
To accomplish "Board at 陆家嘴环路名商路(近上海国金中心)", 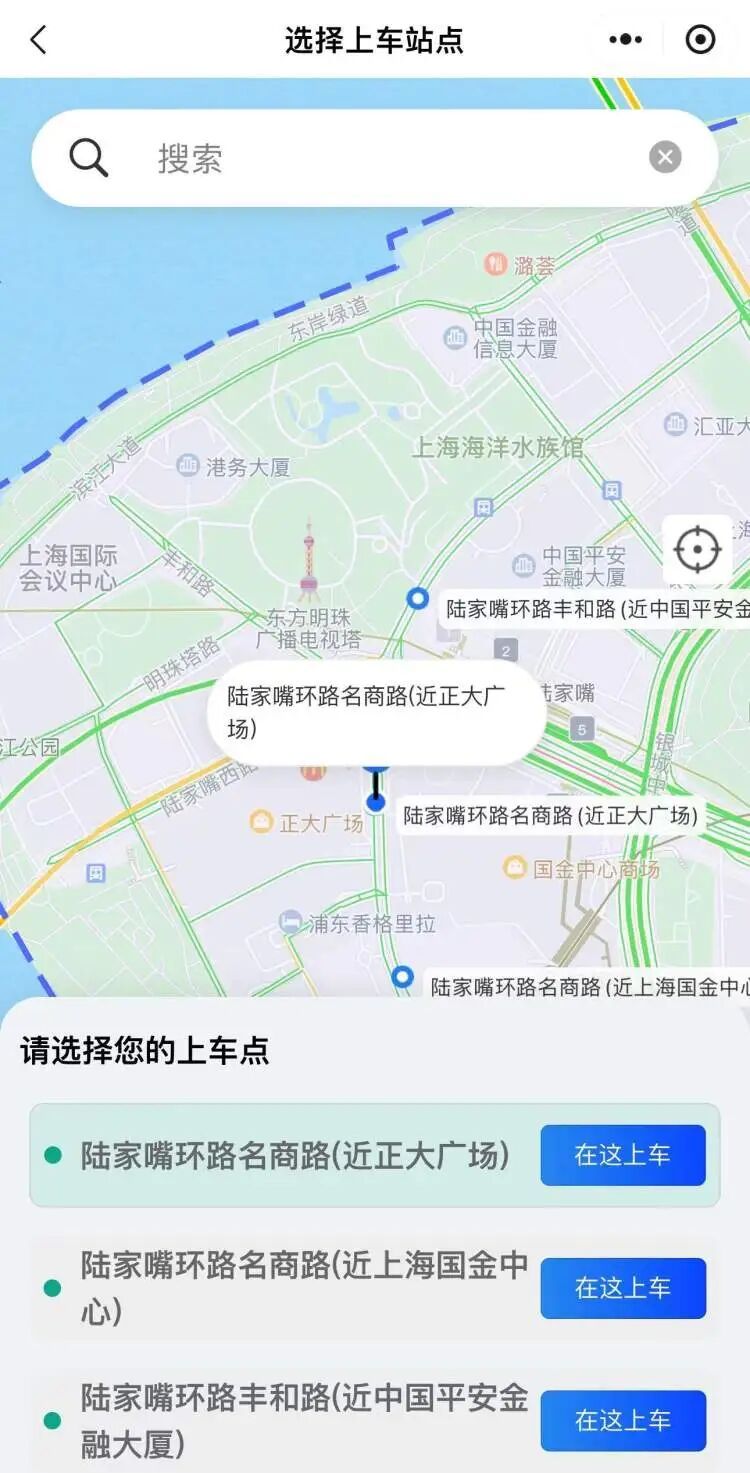I will click(x=623, y=1288).
